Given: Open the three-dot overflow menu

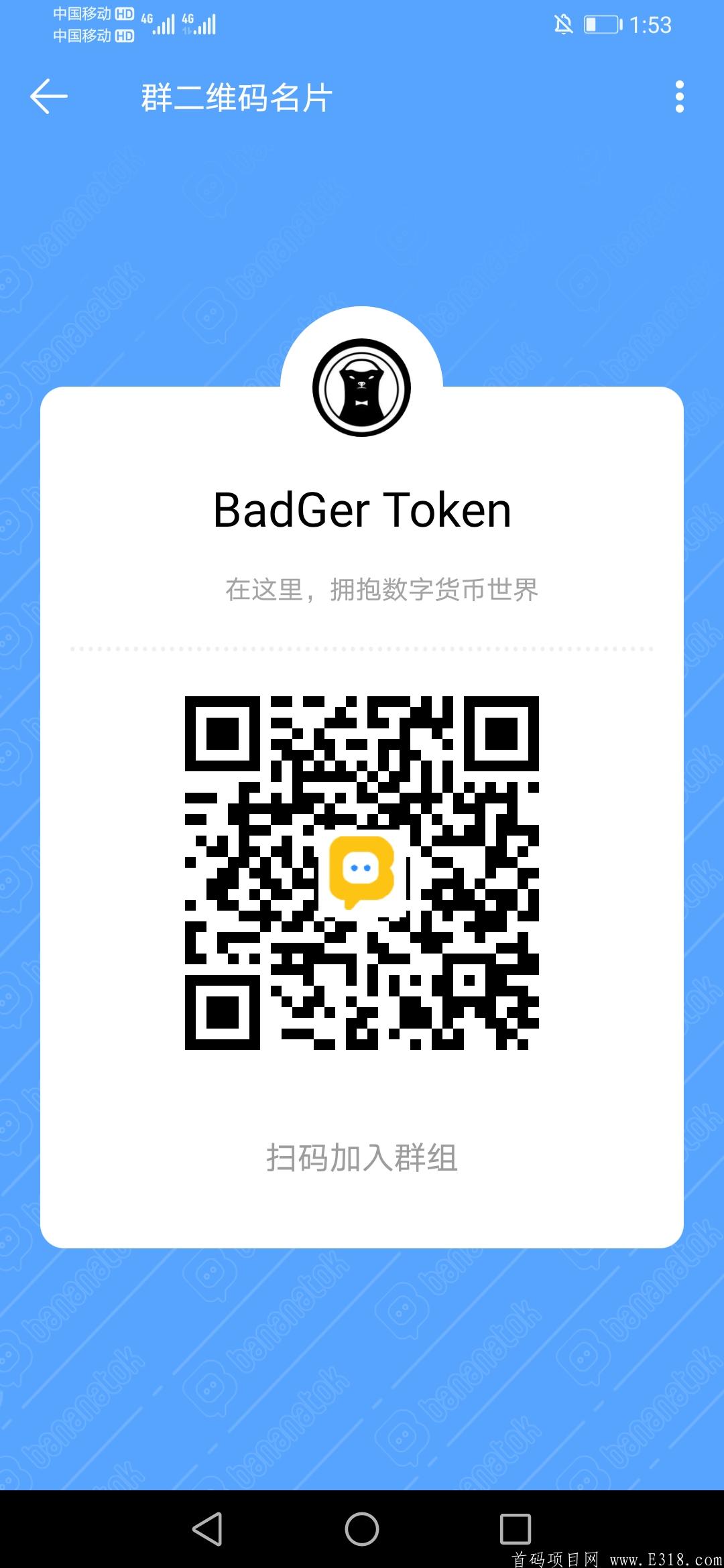Looking at the screenshot, I should [680, 96].
